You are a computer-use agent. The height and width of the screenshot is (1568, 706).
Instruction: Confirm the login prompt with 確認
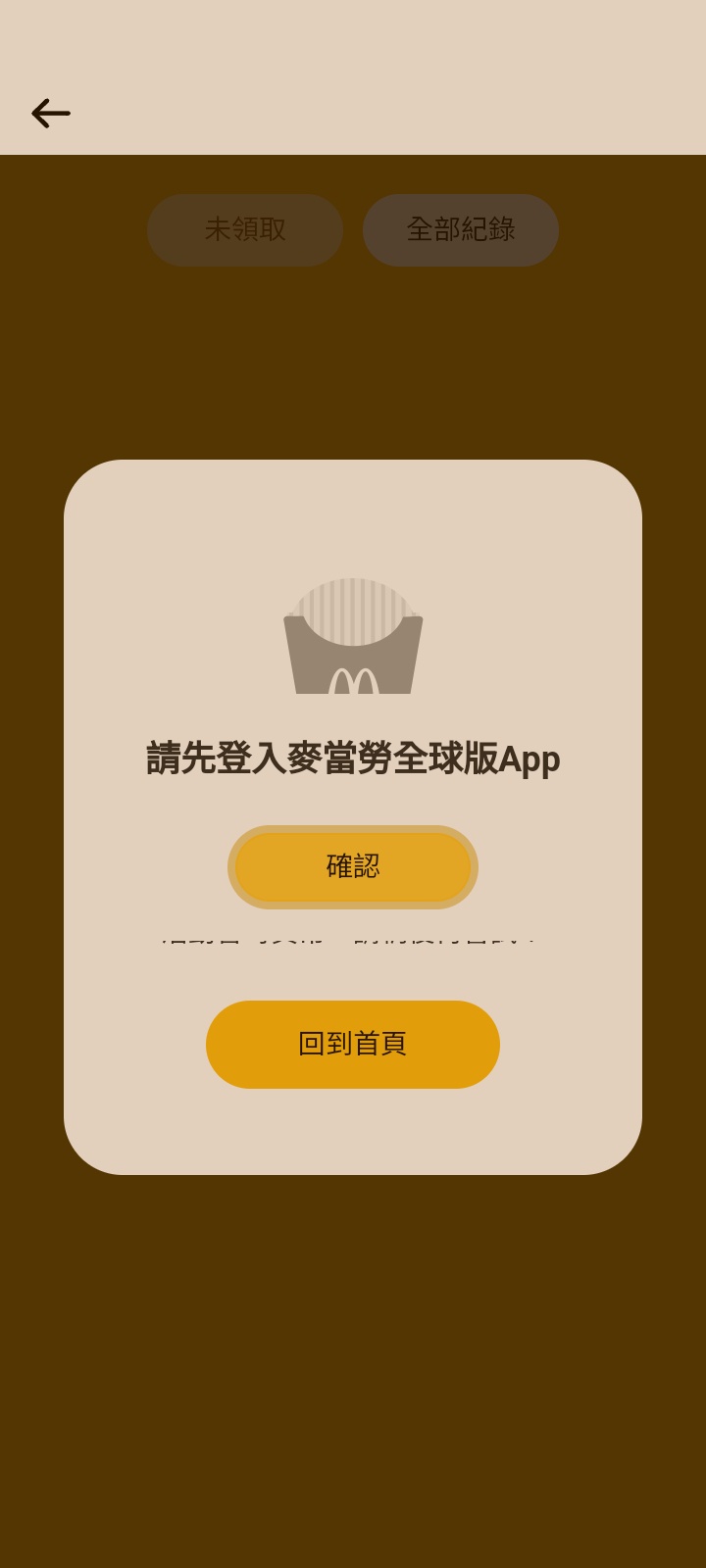point(353,867)
